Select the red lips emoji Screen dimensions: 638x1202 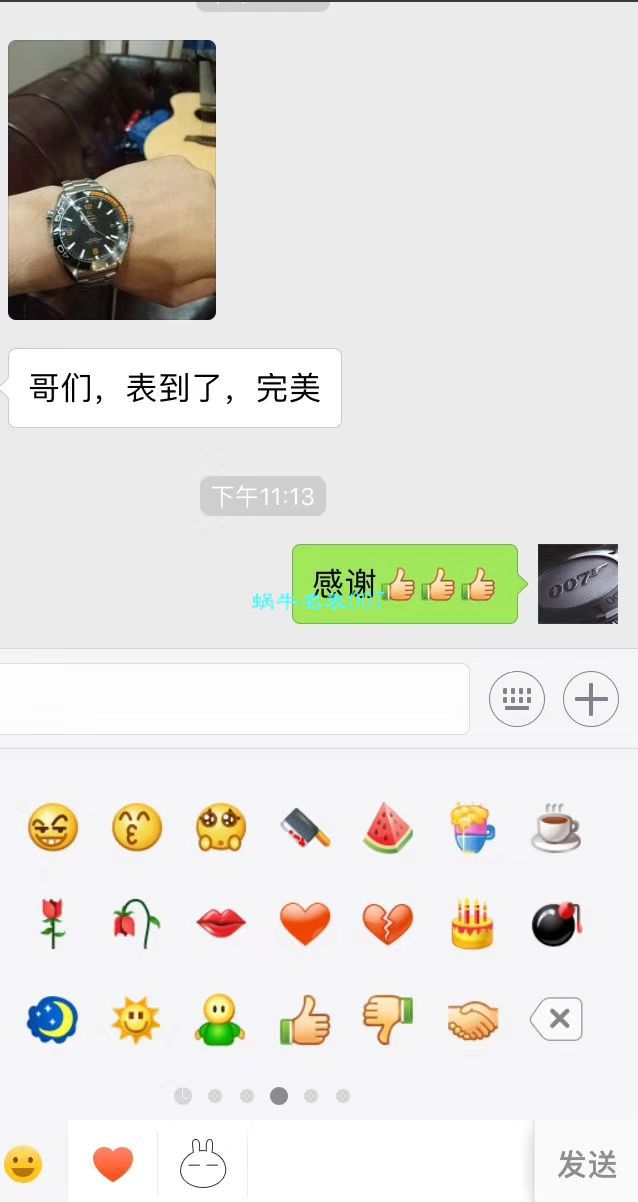pos(220,922)
